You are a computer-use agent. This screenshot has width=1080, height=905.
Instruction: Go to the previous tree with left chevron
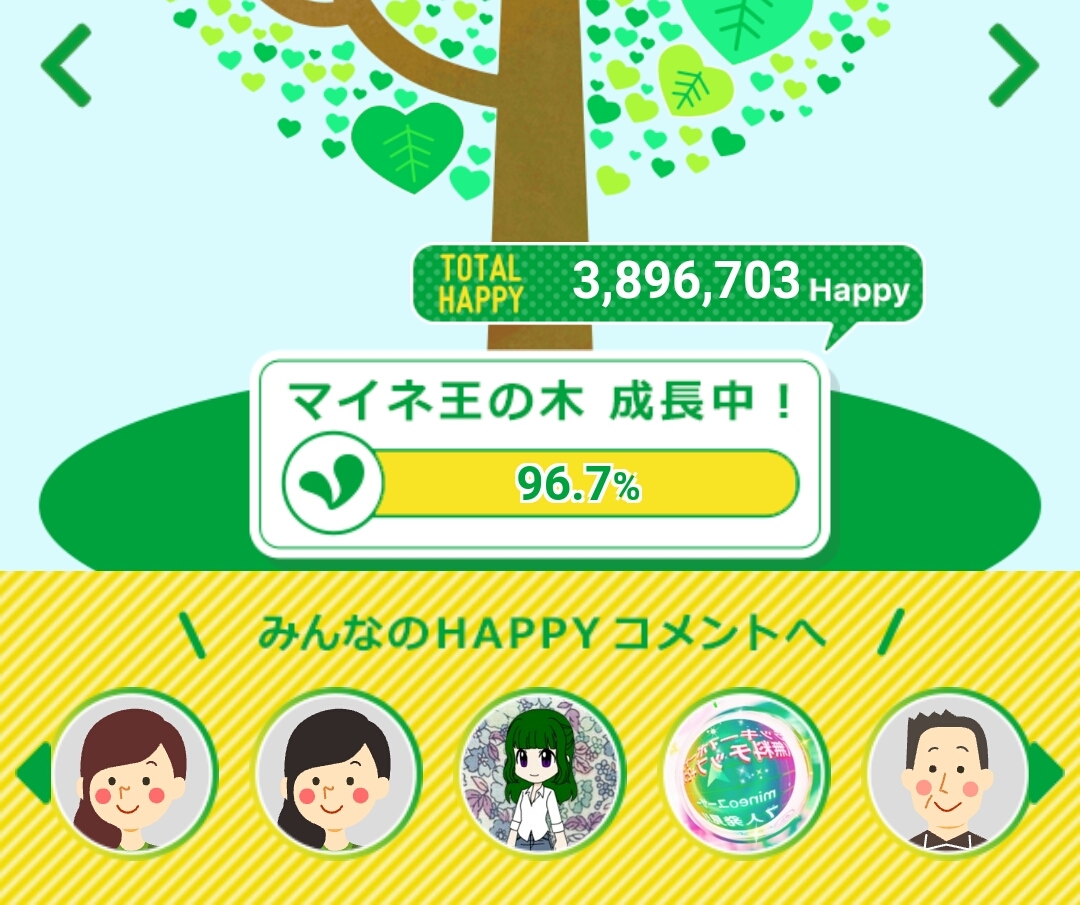pyautogui.click(x=66, y=65)
